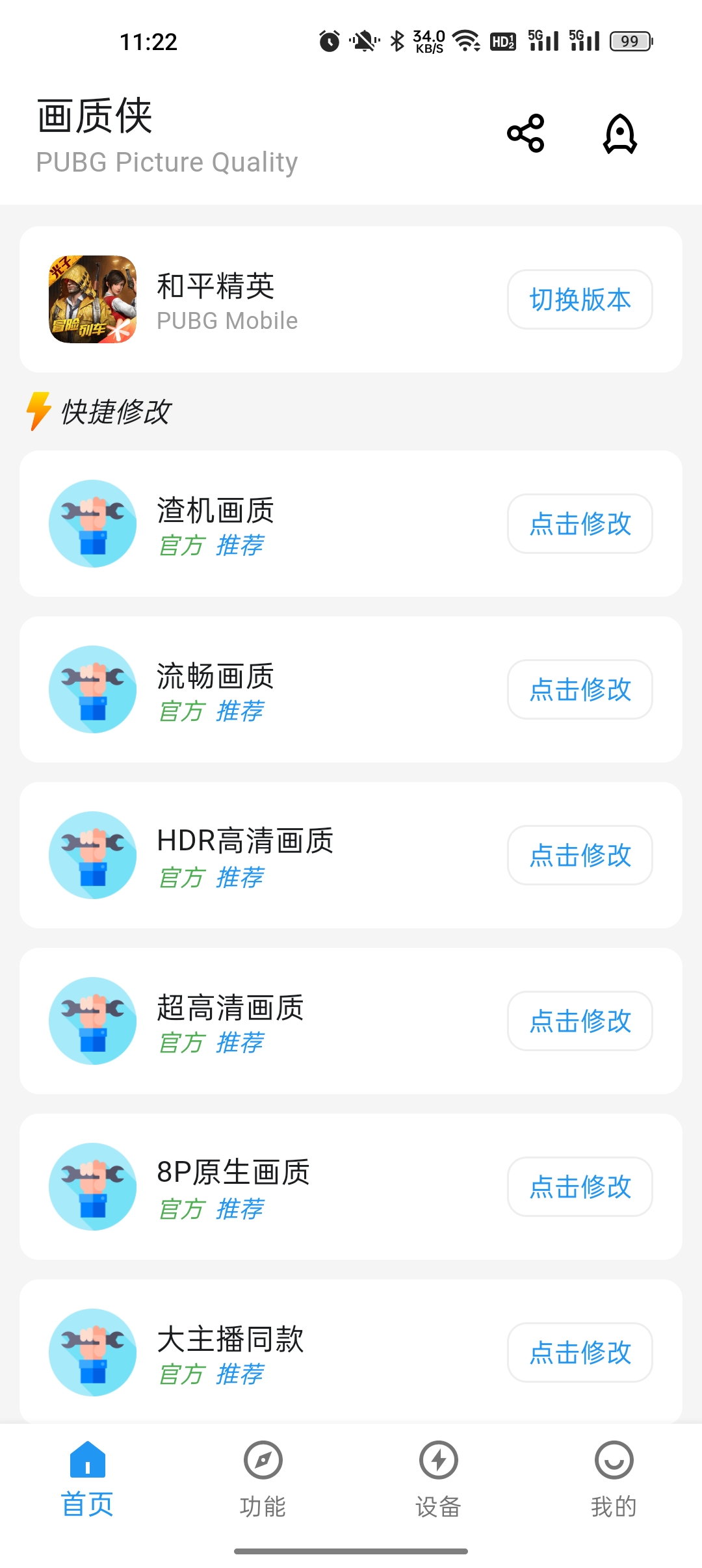The image size is (702, 1568).
Task: Click the 8P原生画质 wrench icon
Action: pyautogui.click(x=92, y=1186)
